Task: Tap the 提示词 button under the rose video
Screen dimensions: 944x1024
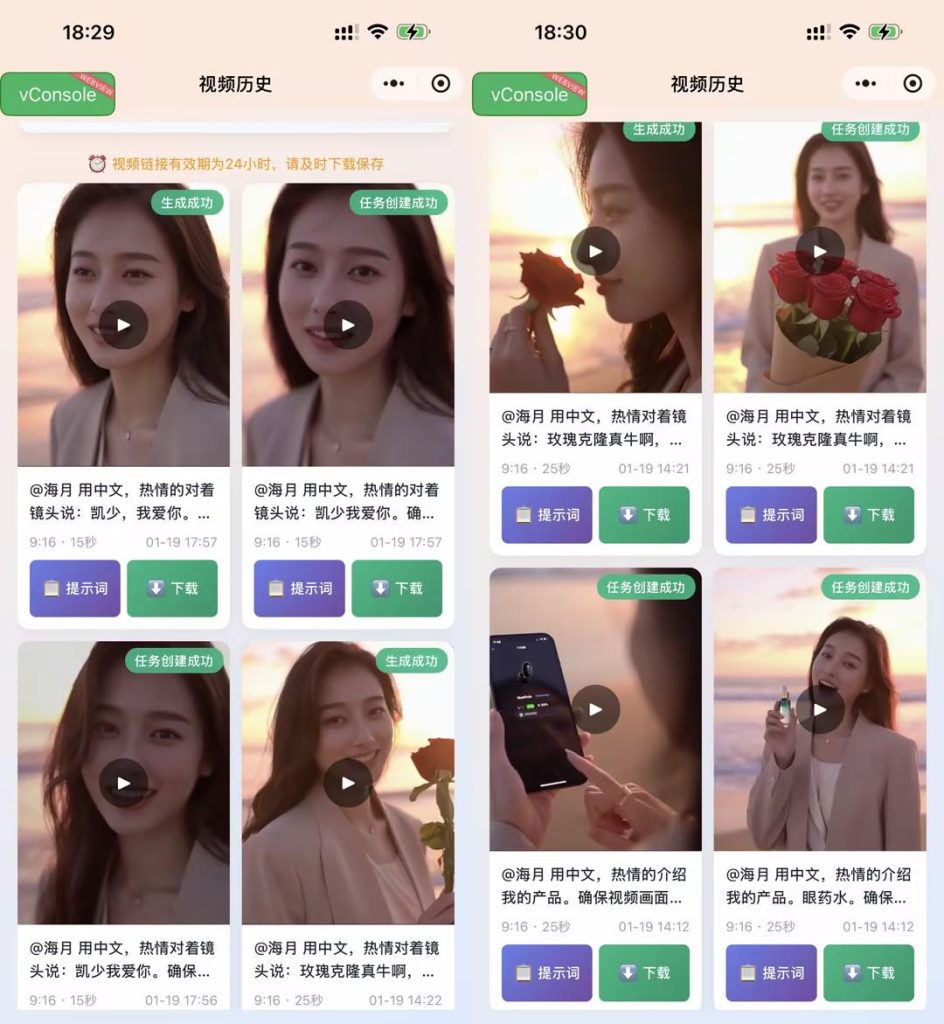Action: tap(548, 515)
